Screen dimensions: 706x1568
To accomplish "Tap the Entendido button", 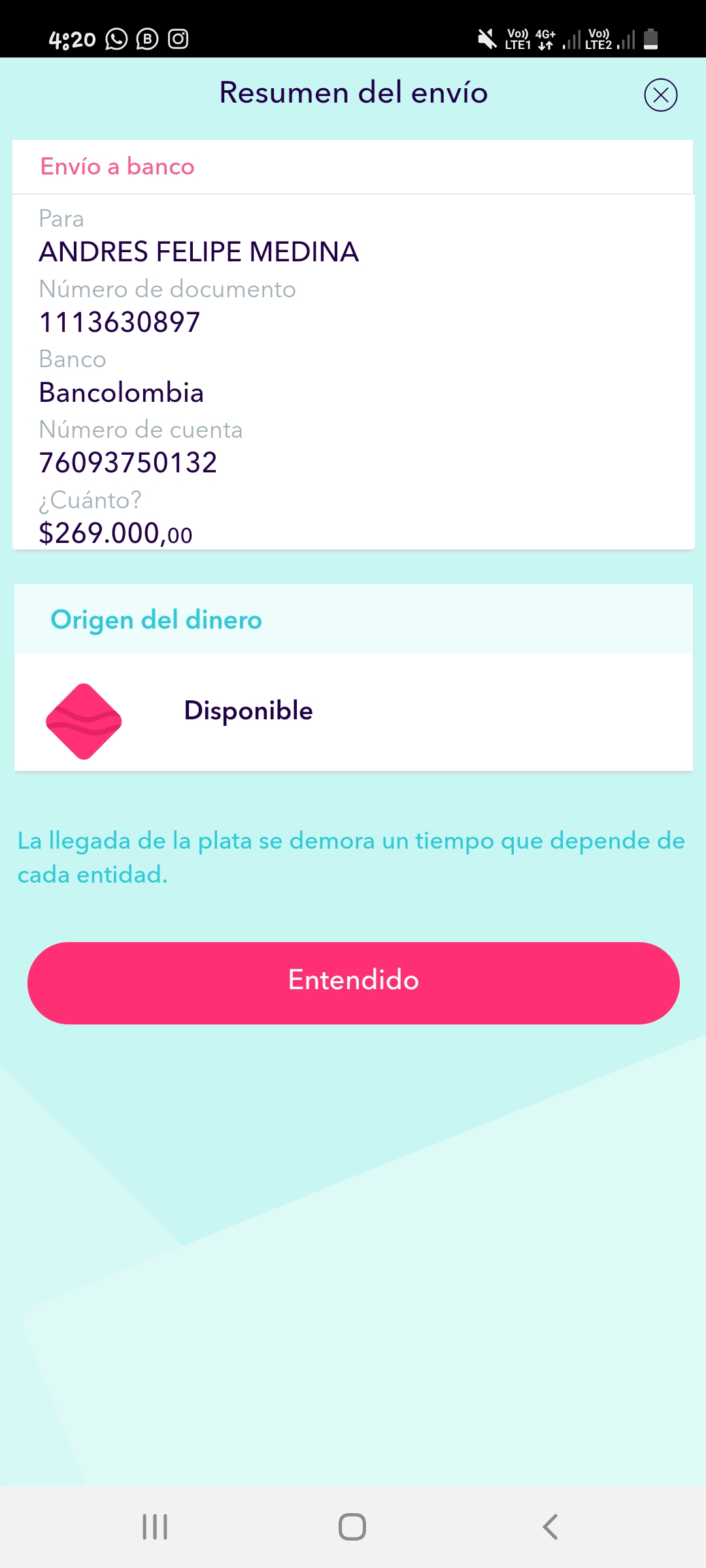I will coord(353,983).
